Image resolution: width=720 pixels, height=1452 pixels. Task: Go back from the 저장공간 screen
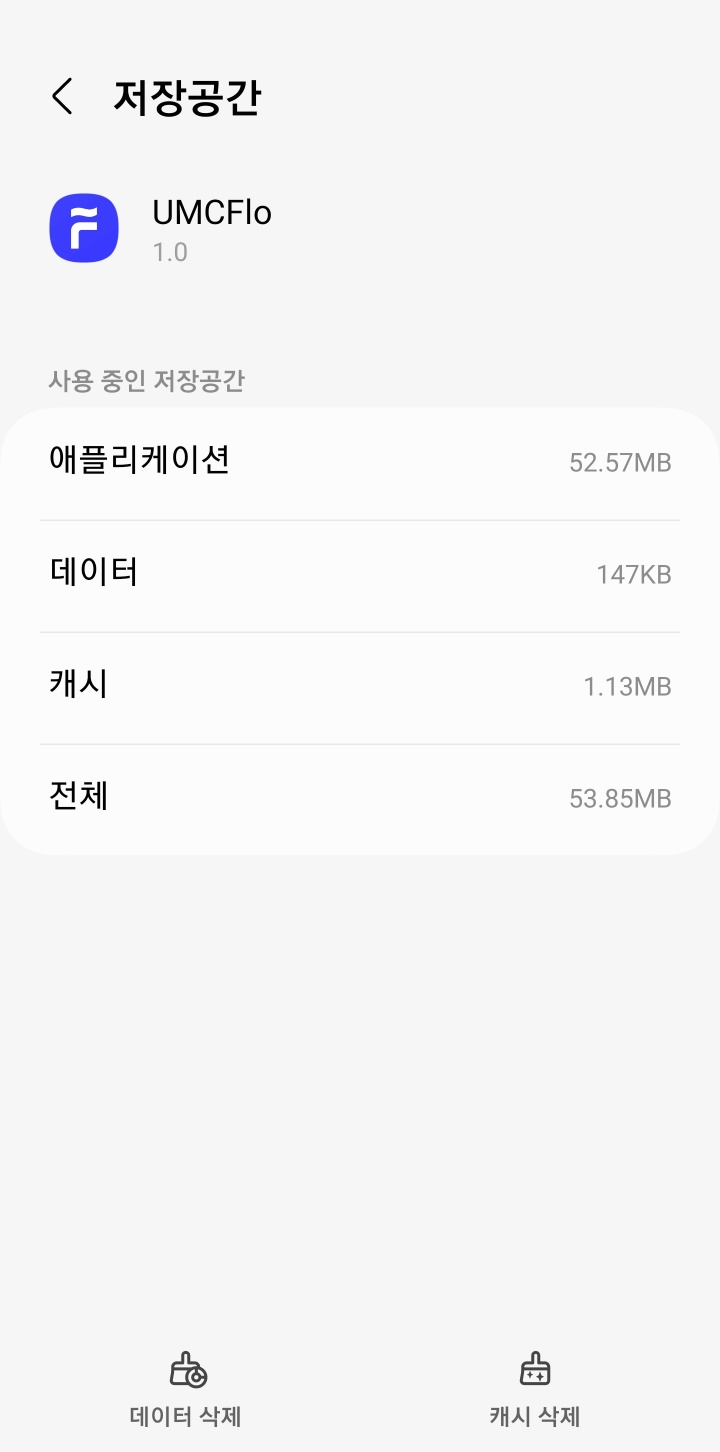[62, 97]
